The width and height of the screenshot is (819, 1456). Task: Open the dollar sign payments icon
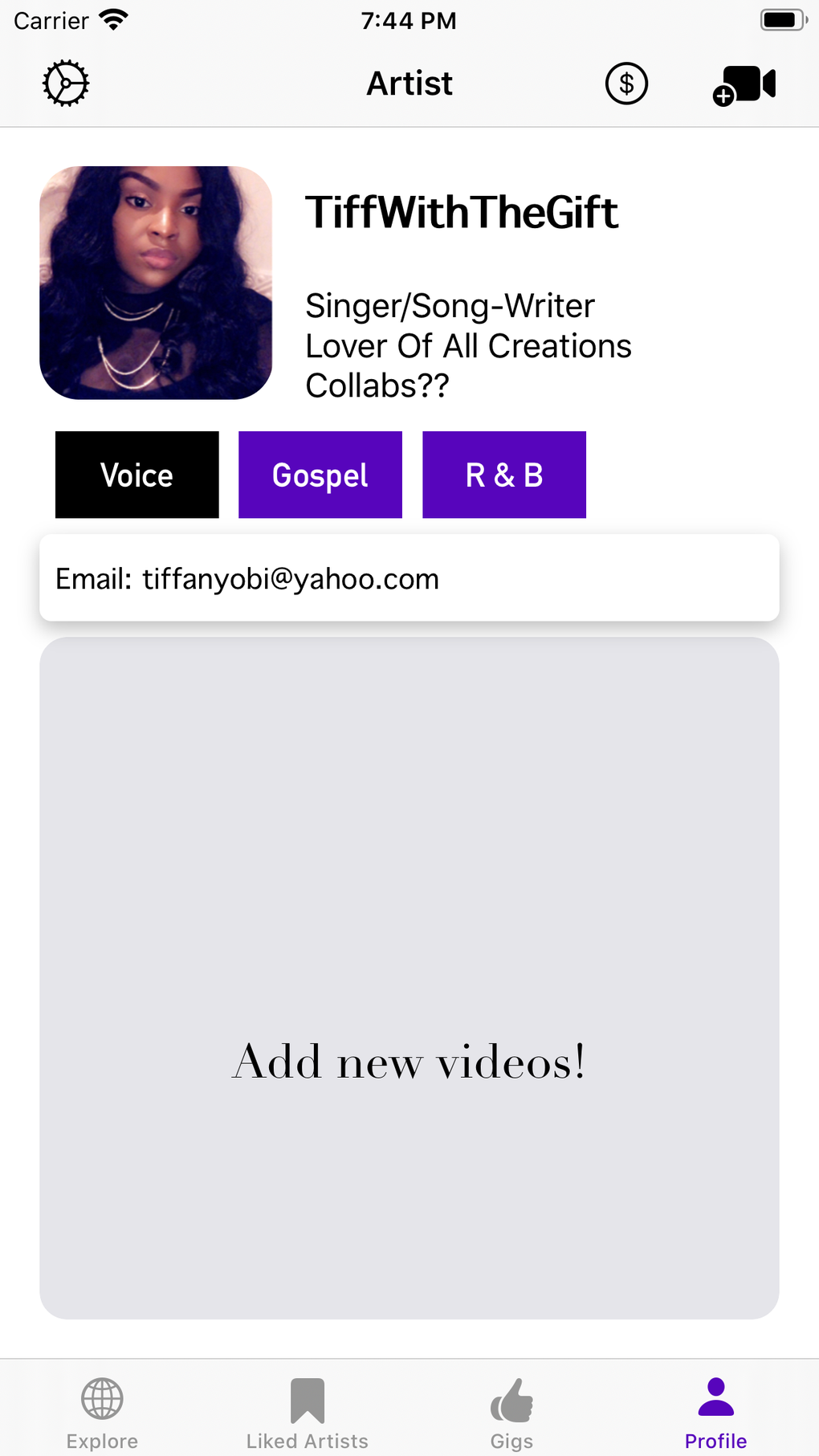(x=626, y=84)
